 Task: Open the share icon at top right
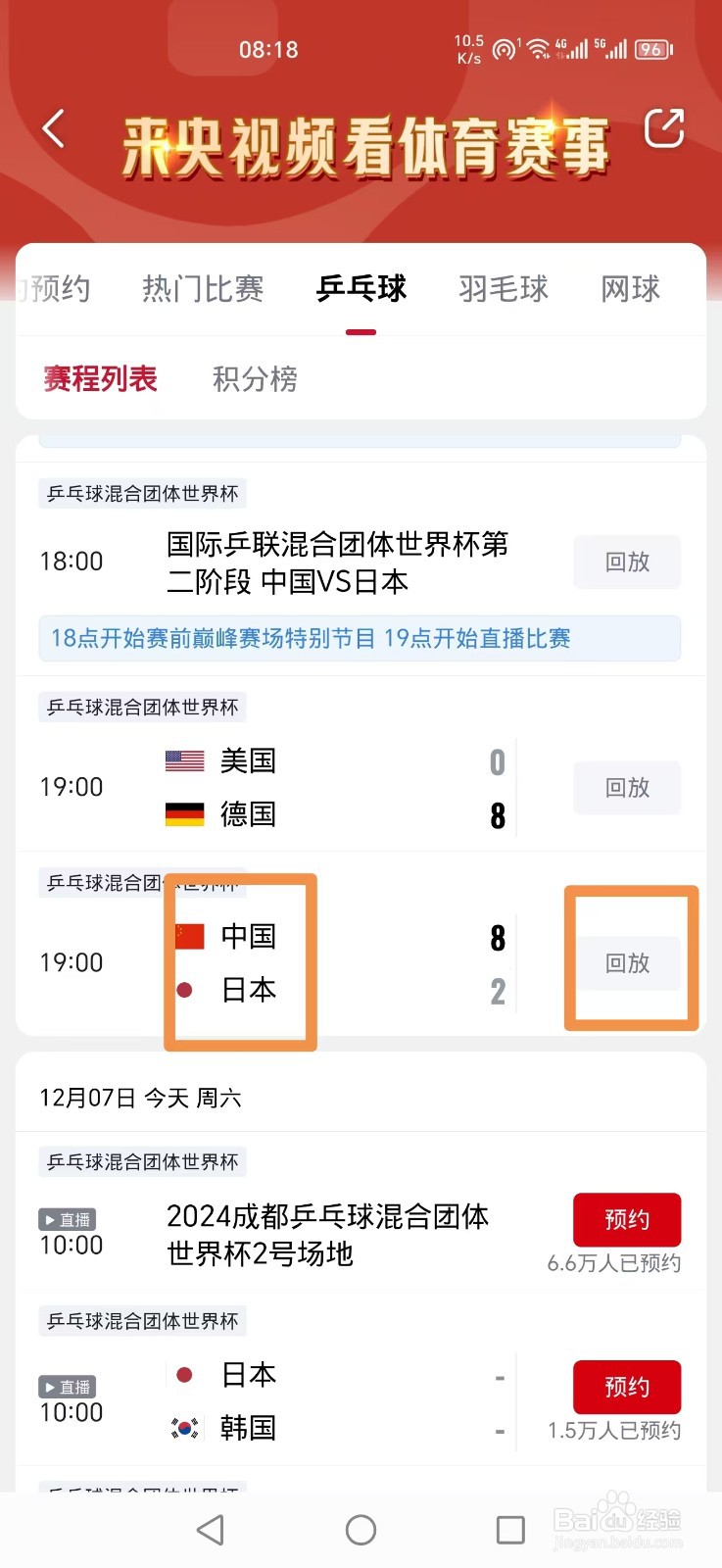point(664,128)
